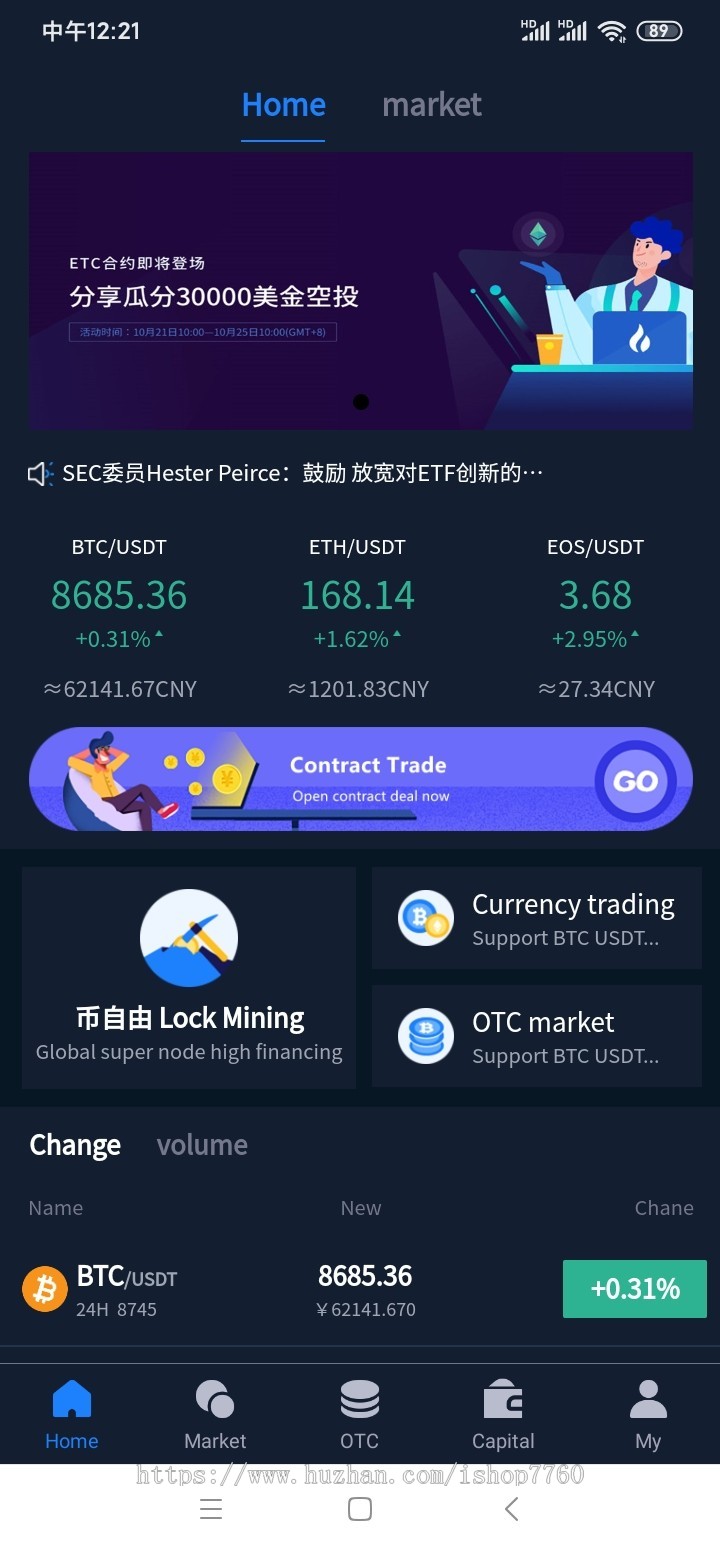
Task: Open the huzhan.com link at bottom
Action: pos(360,1474)
